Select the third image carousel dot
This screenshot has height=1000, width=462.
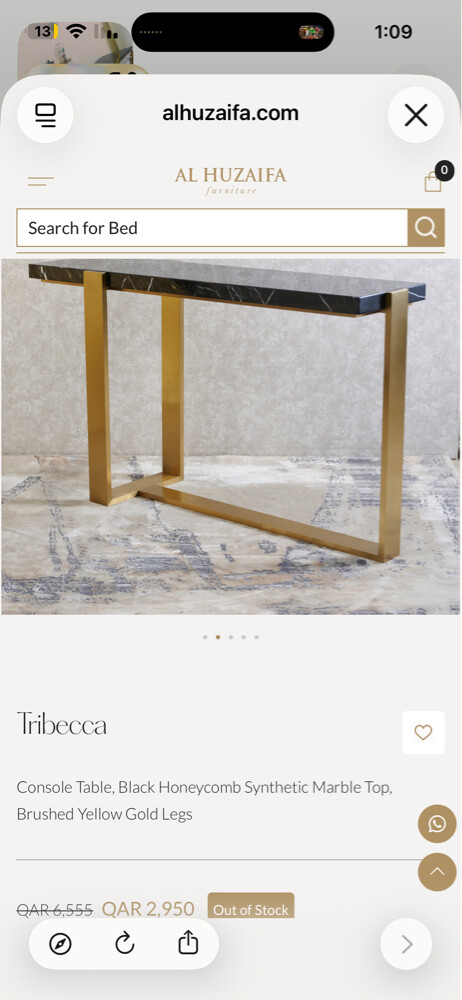pos(230,637)
